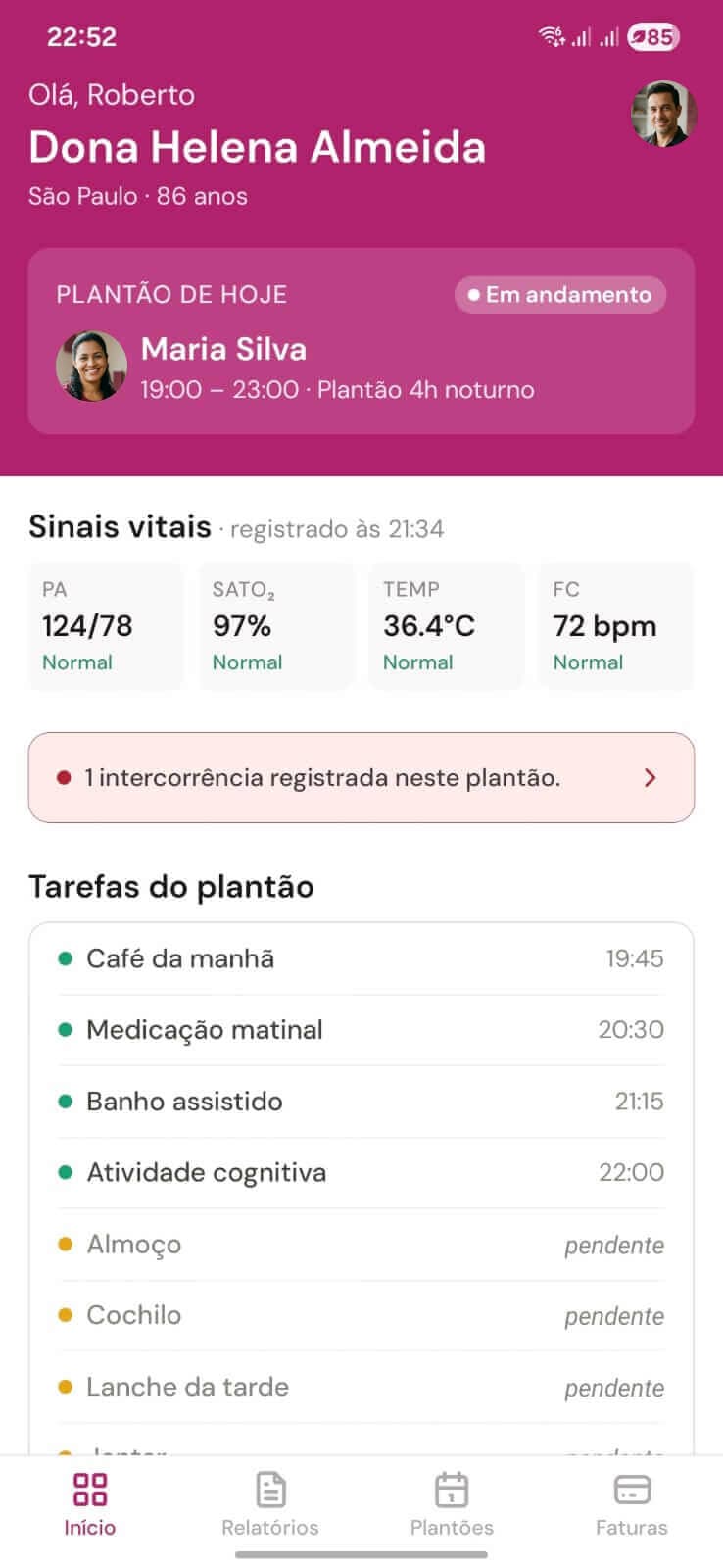723x1568 pixels.
Task: Tap Maria Silva's name link
Action: (x=223, y=349)
